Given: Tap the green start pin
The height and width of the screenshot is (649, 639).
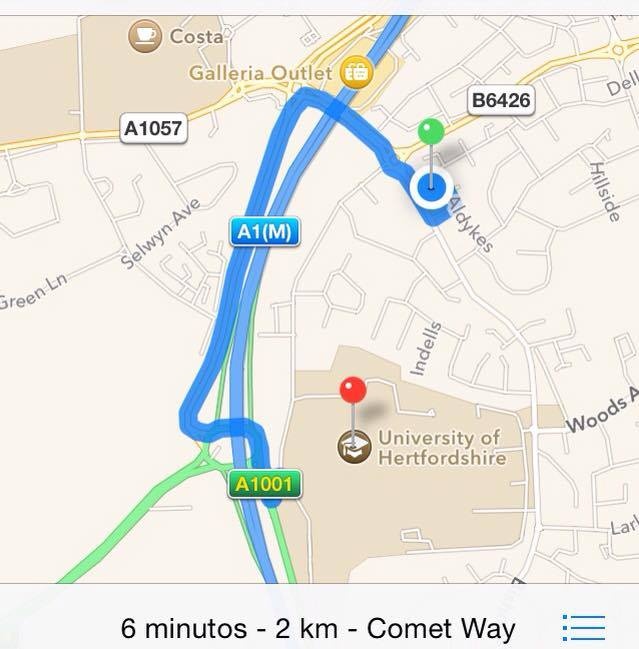Looking at the screenshot, I should click(430, 131).
